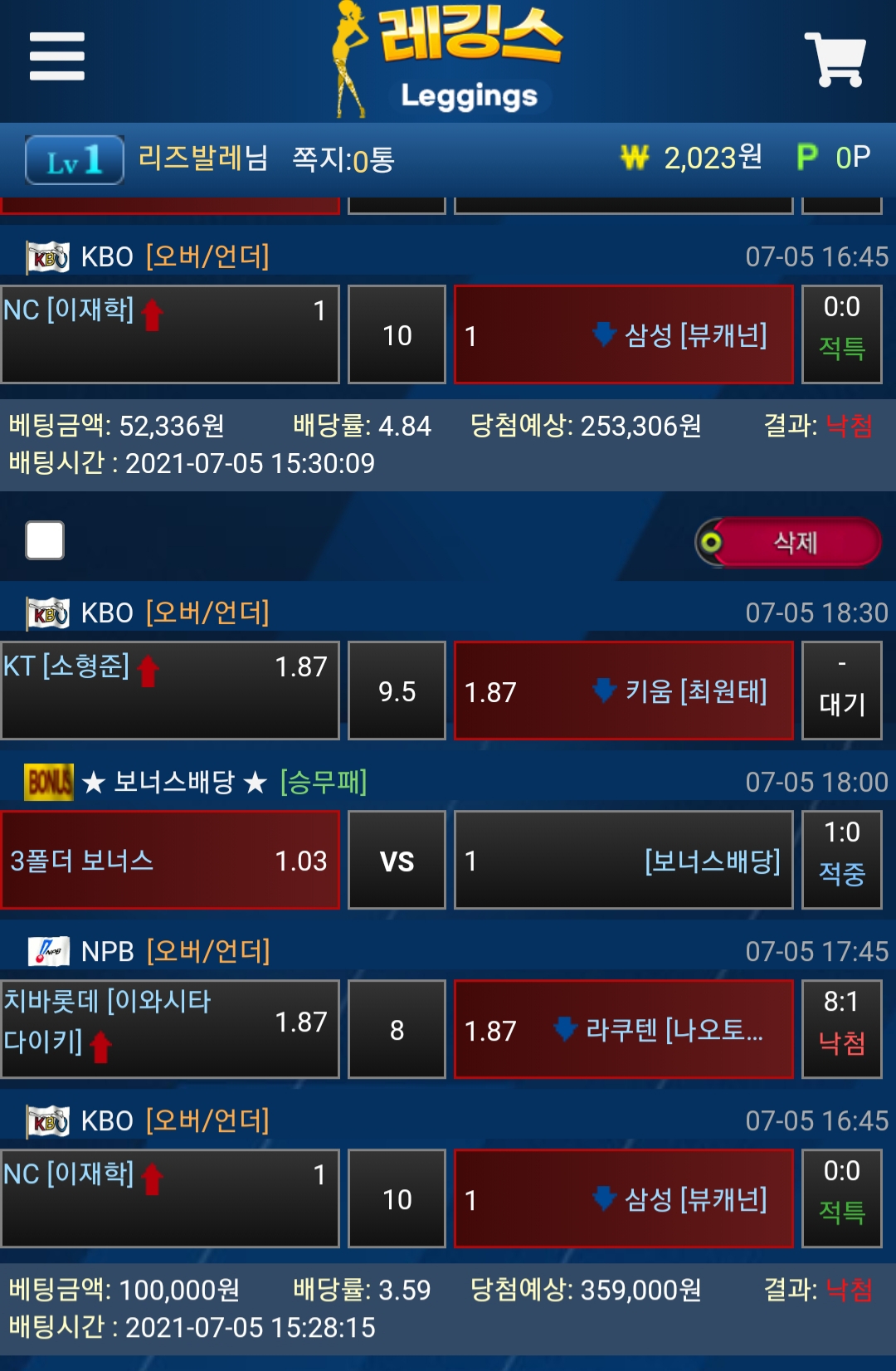Open the 쪽지 messages inbox

(343, 159)
